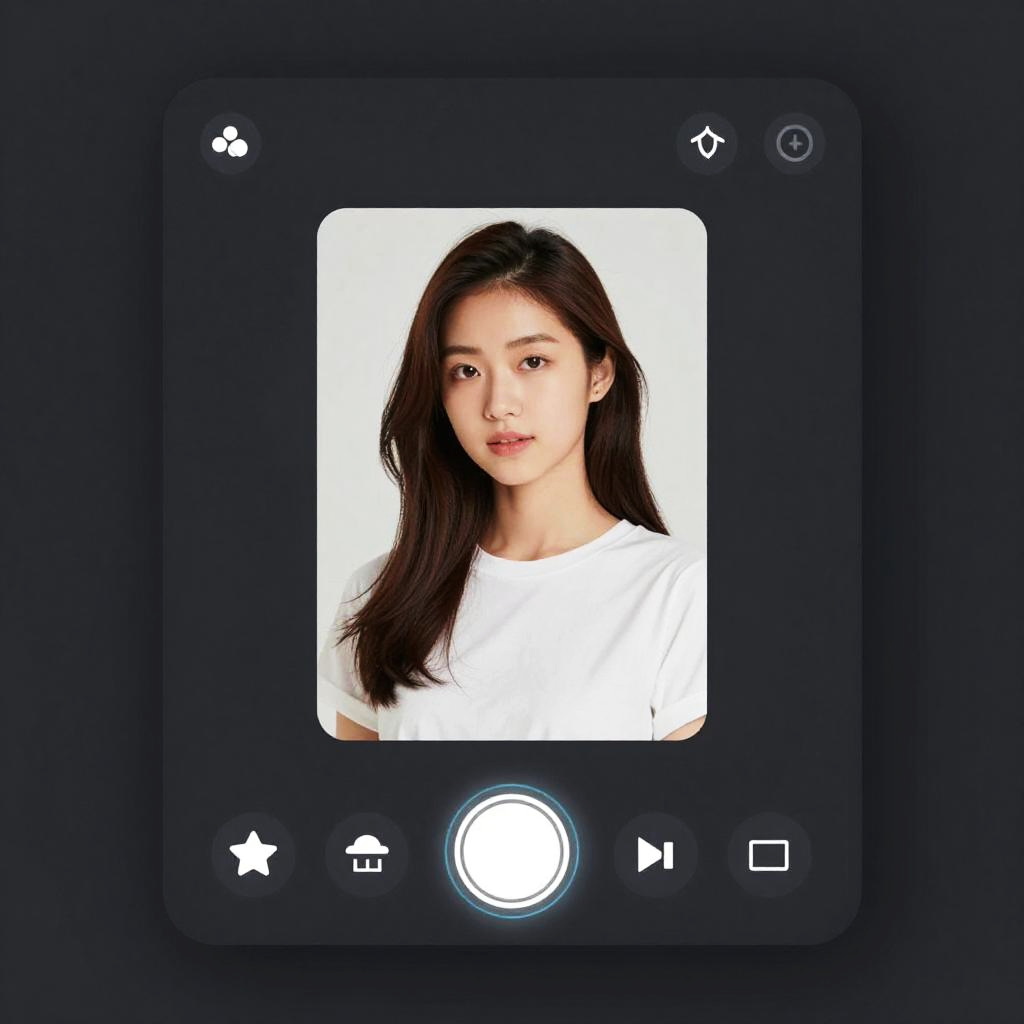This screenshot has height=1024, width=1024.
Task: Tap the rectangle aspect ratio icon
Action: coord(768,855)
